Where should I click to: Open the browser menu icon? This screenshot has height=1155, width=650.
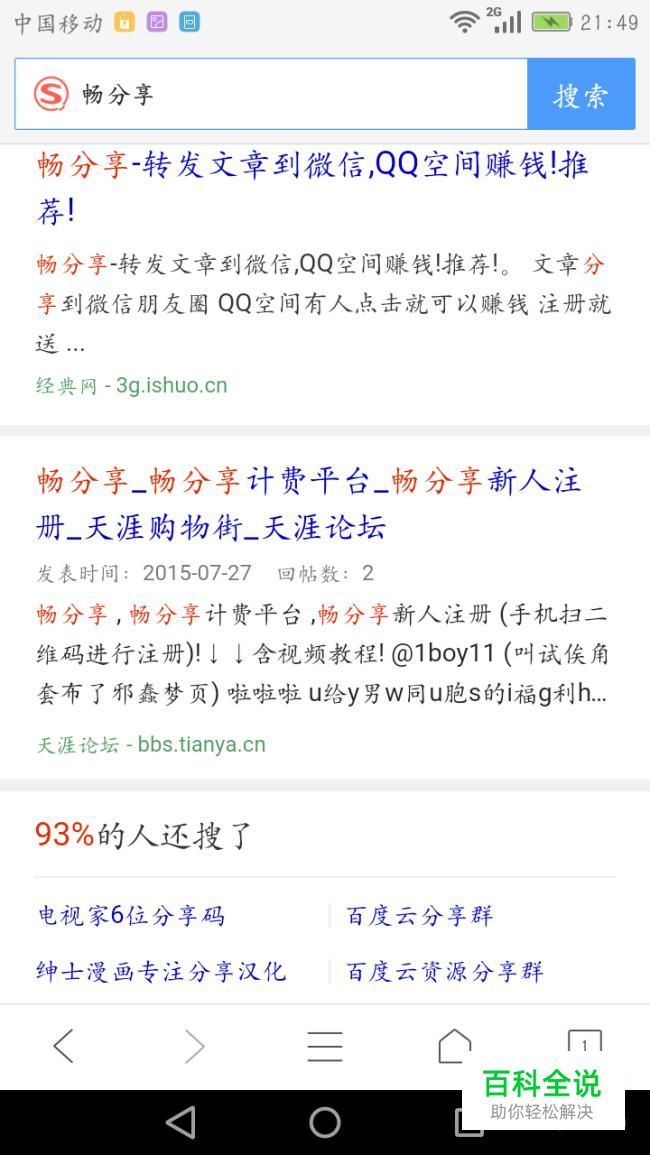tap(325, 1046)
